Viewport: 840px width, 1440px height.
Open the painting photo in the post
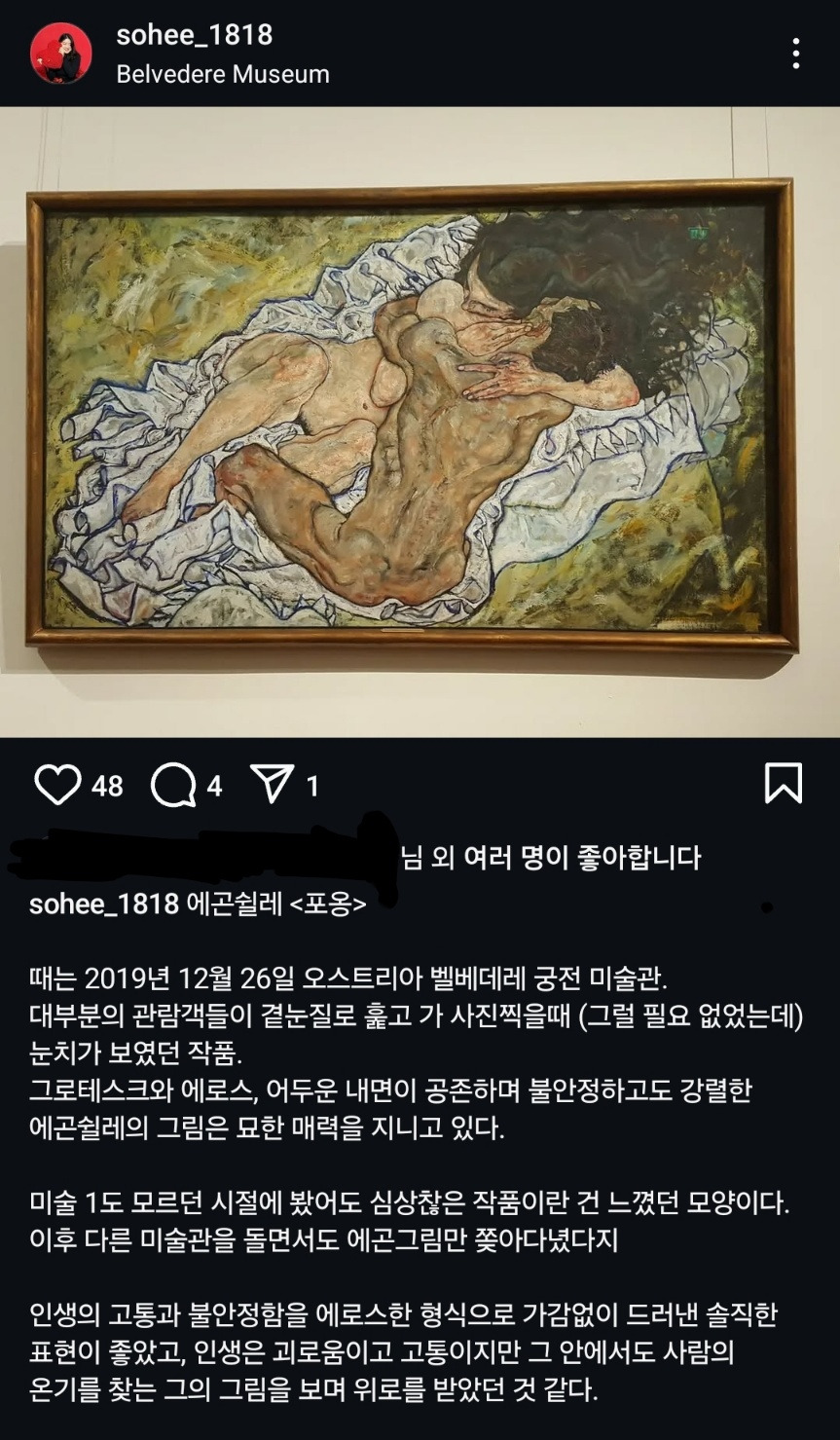pyautogui.click(x=420, y=422)
